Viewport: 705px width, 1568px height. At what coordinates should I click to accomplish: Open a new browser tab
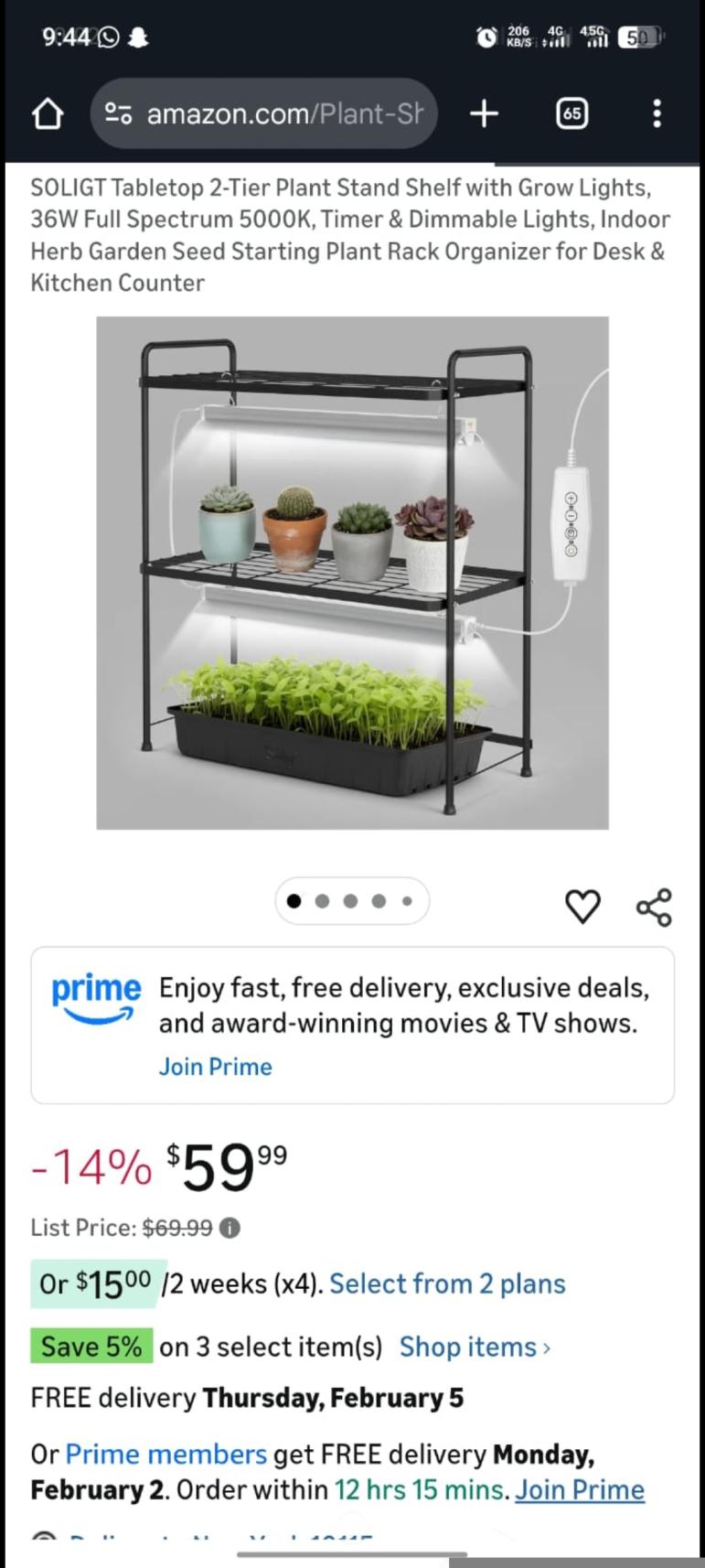484,114
